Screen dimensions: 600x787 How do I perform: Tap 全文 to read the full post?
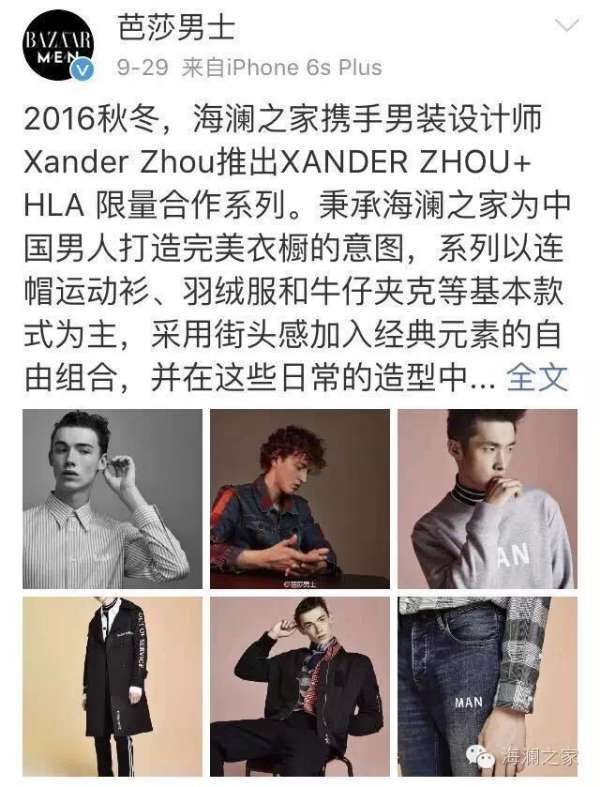pos(537,378)
